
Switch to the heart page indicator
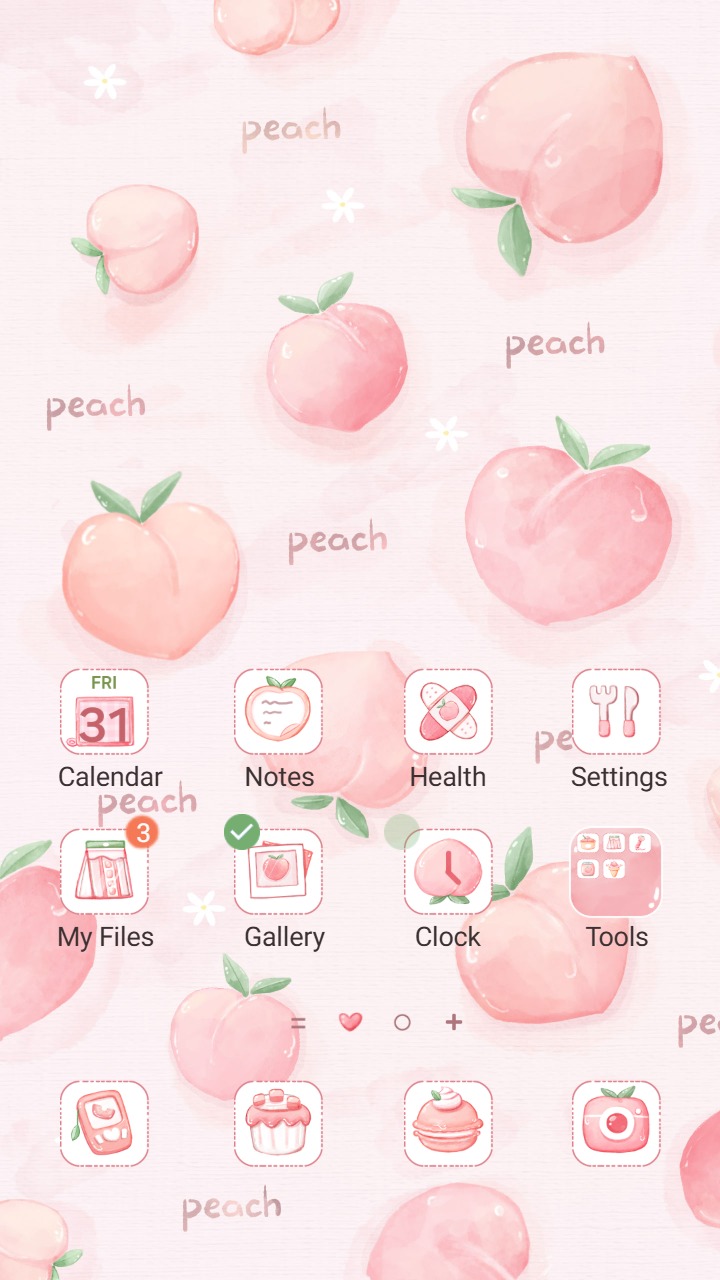[x=350, y=1022]
